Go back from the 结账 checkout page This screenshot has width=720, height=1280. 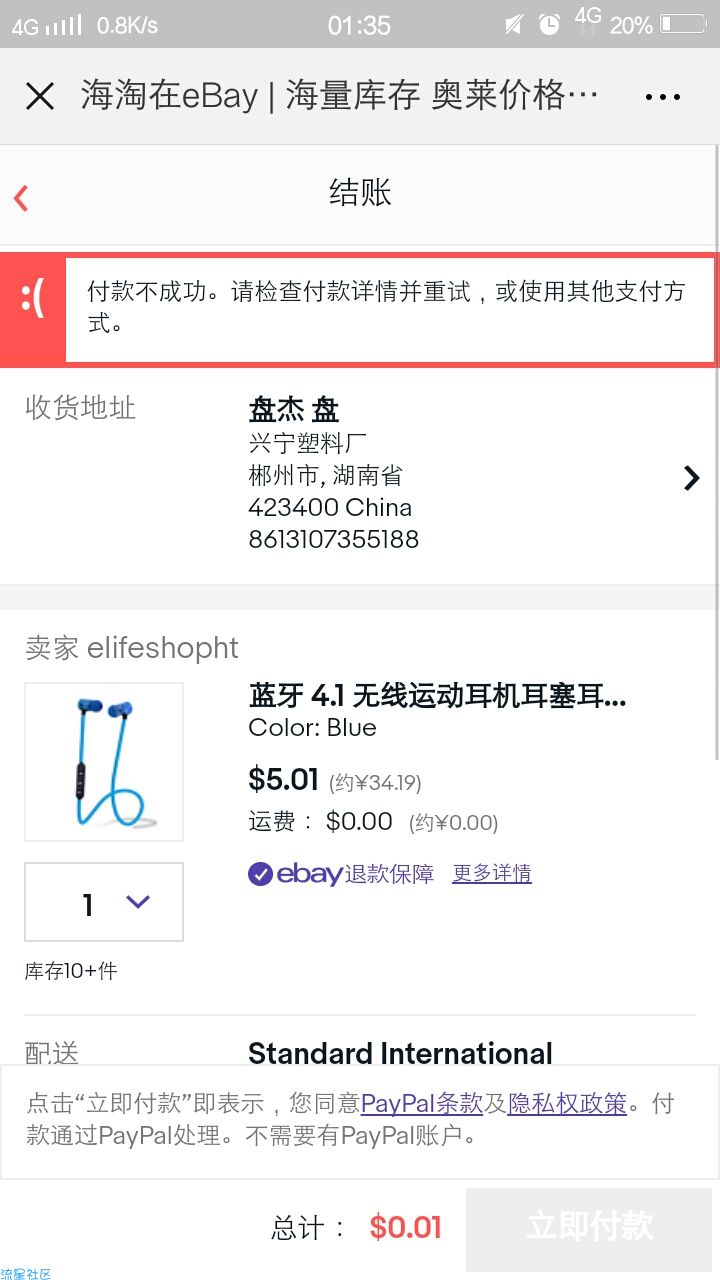(x=21, y=197)
